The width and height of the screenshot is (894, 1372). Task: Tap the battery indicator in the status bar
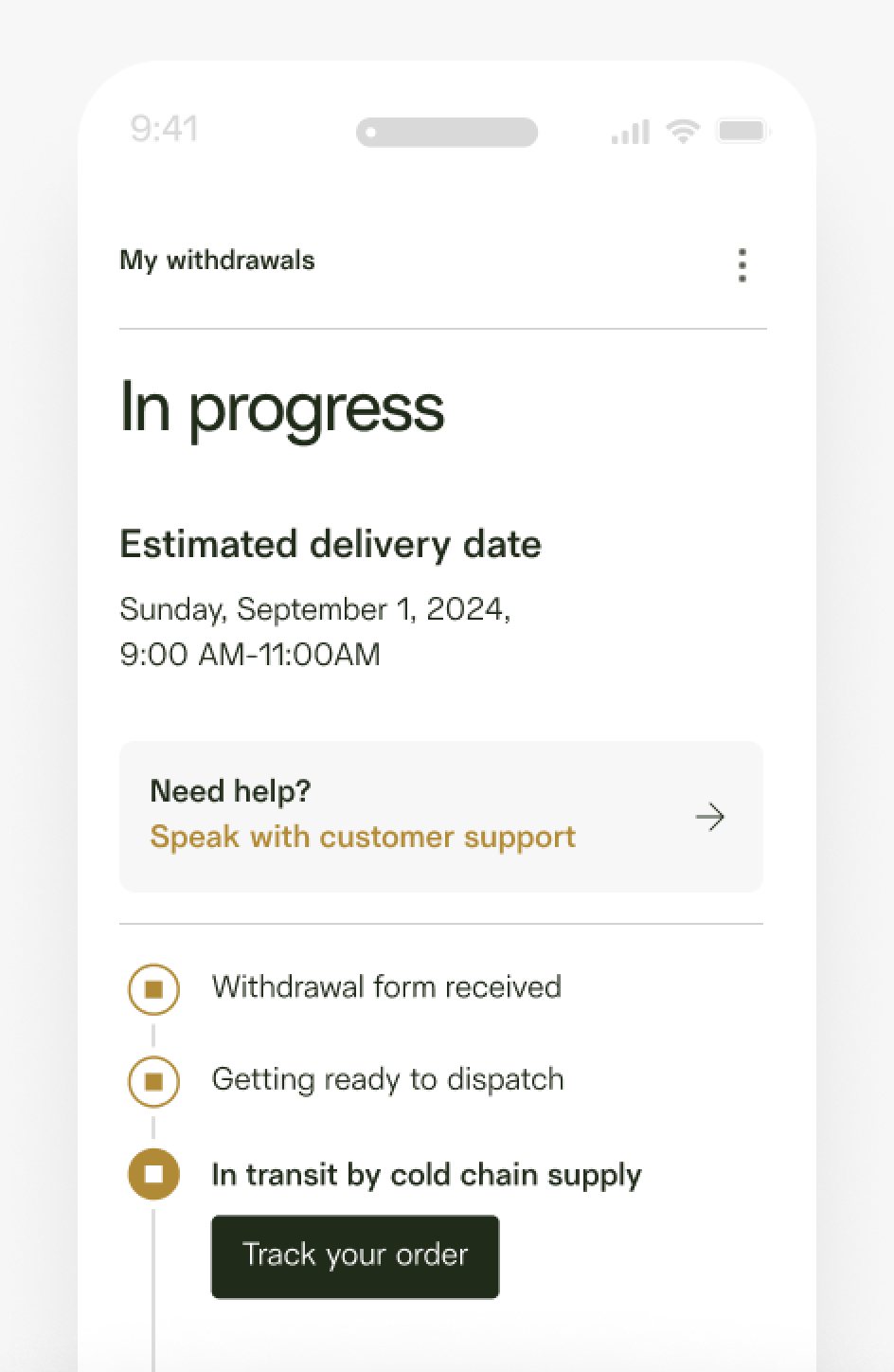(x=743, y=132)
